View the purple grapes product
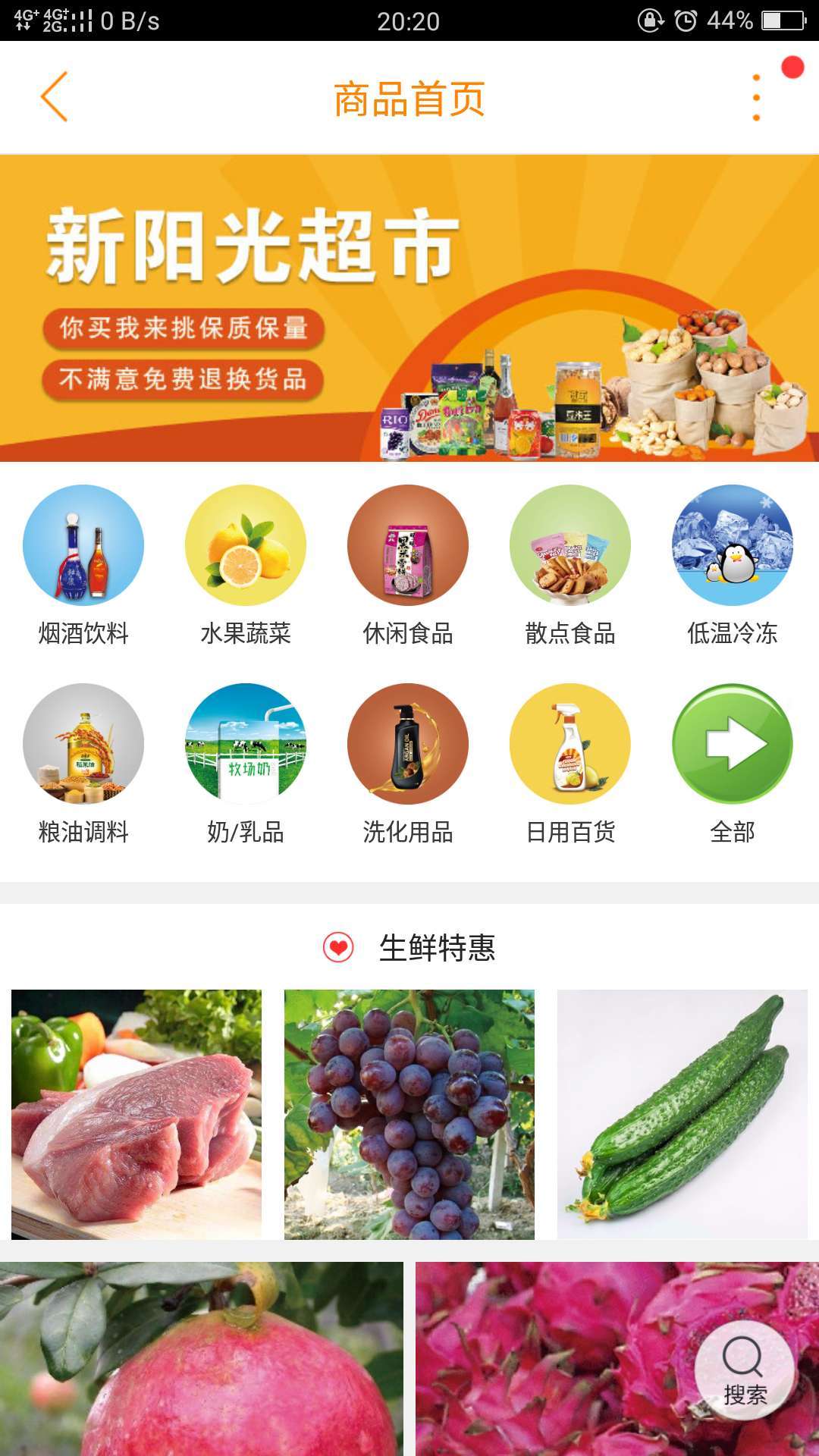The image size is (819, 1456). [x=409, y=1114]
